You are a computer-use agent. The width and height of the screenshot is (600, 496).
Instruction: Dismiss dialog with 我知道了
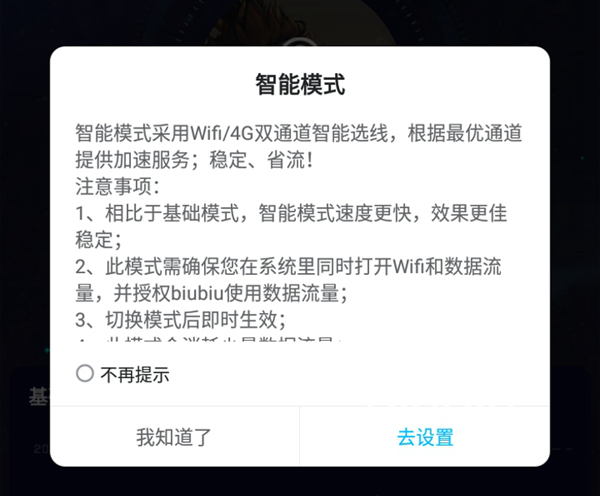pyautogui.click(x=174, y=437)
